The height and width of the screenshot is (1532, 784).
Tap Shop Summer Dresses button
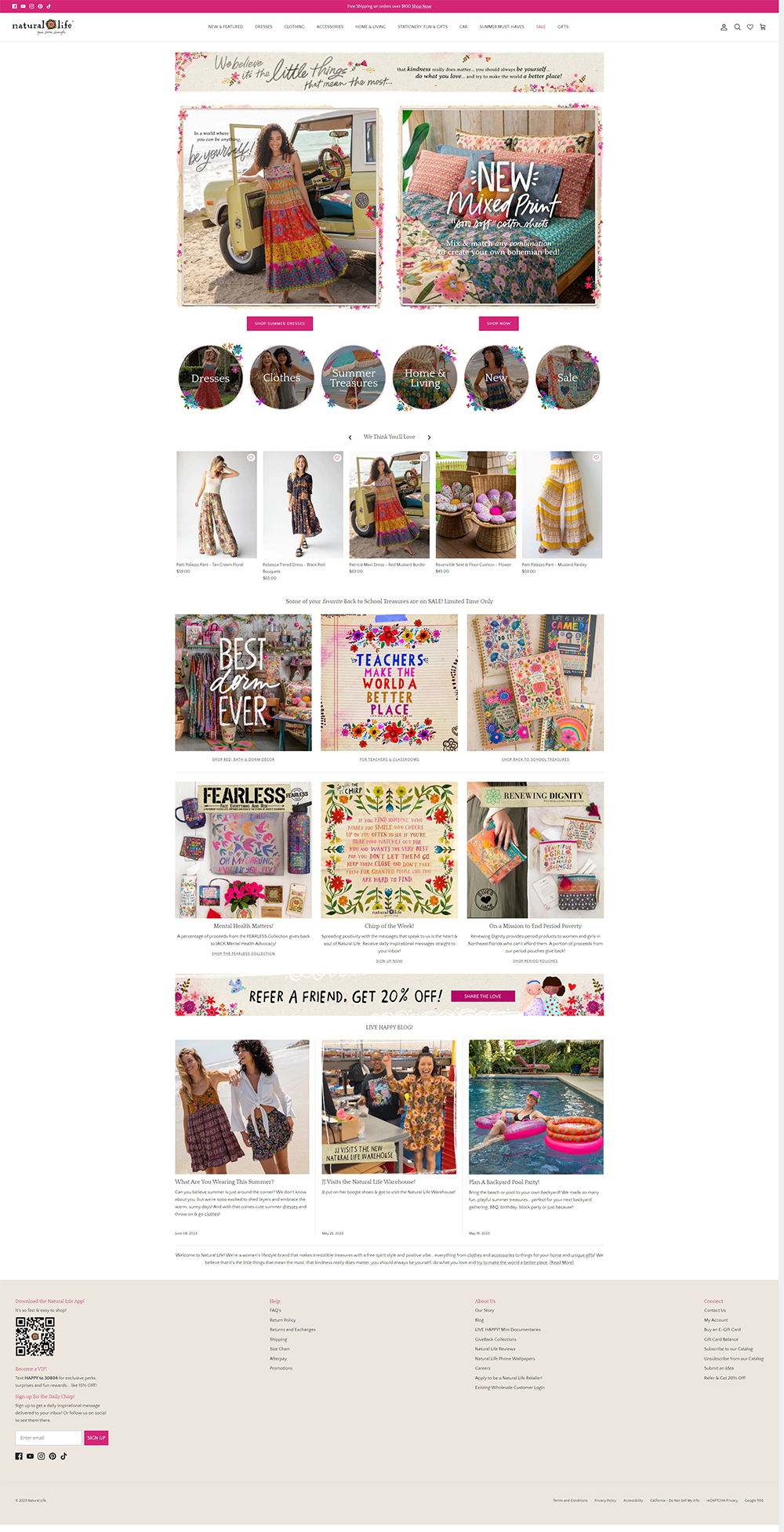(280, 323)
